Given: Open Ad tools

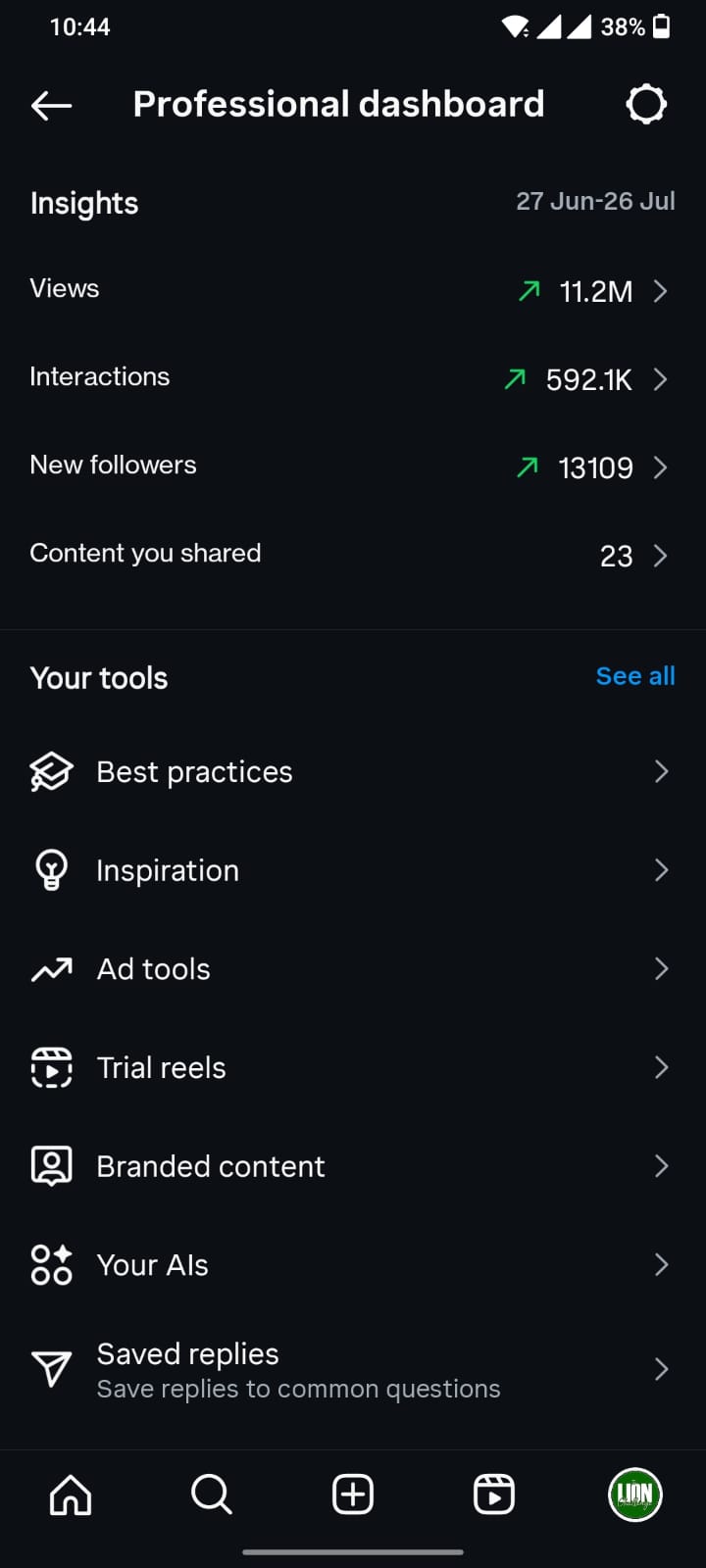Looking at the screenshot, I should tap(353, 969).
